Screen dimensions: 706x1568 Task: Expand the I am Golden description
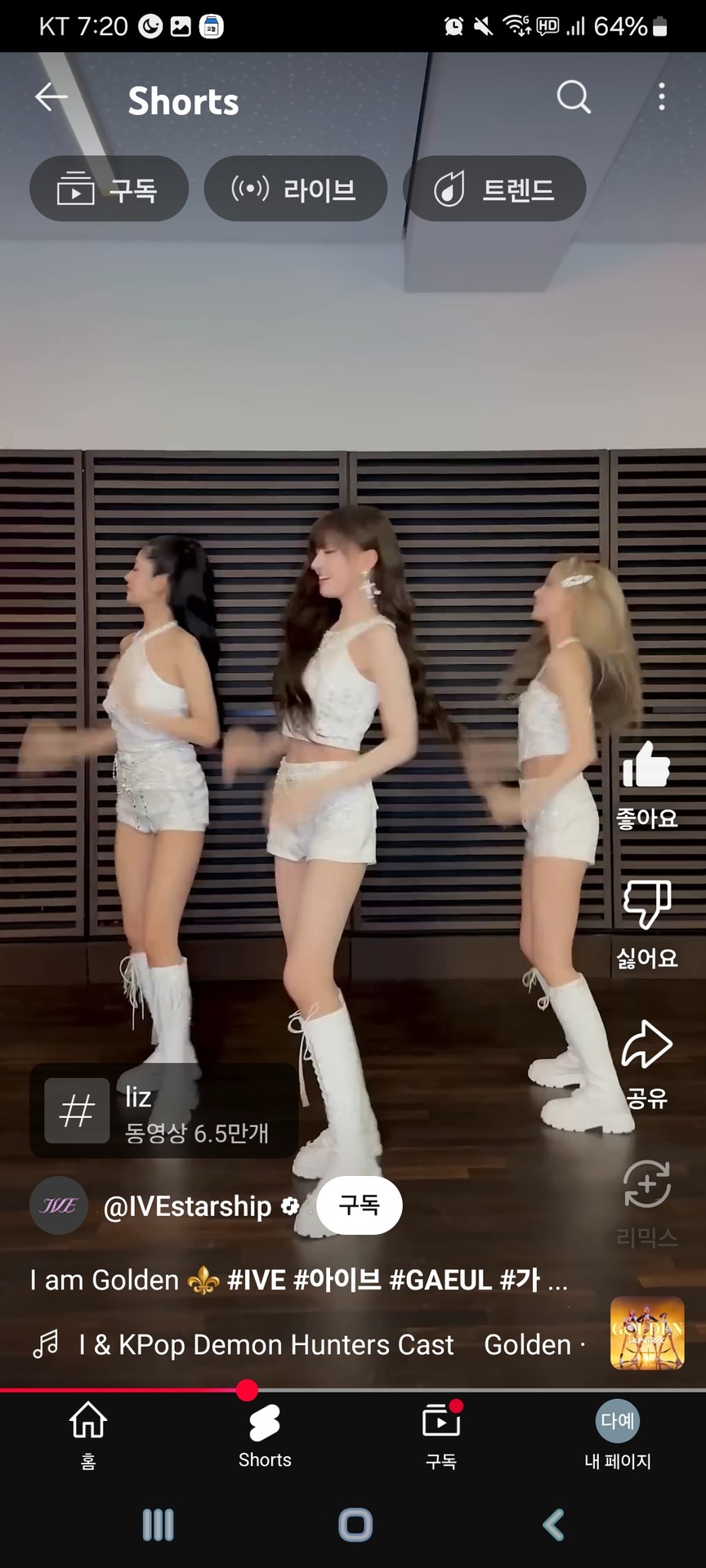[x=298, y=1280]
